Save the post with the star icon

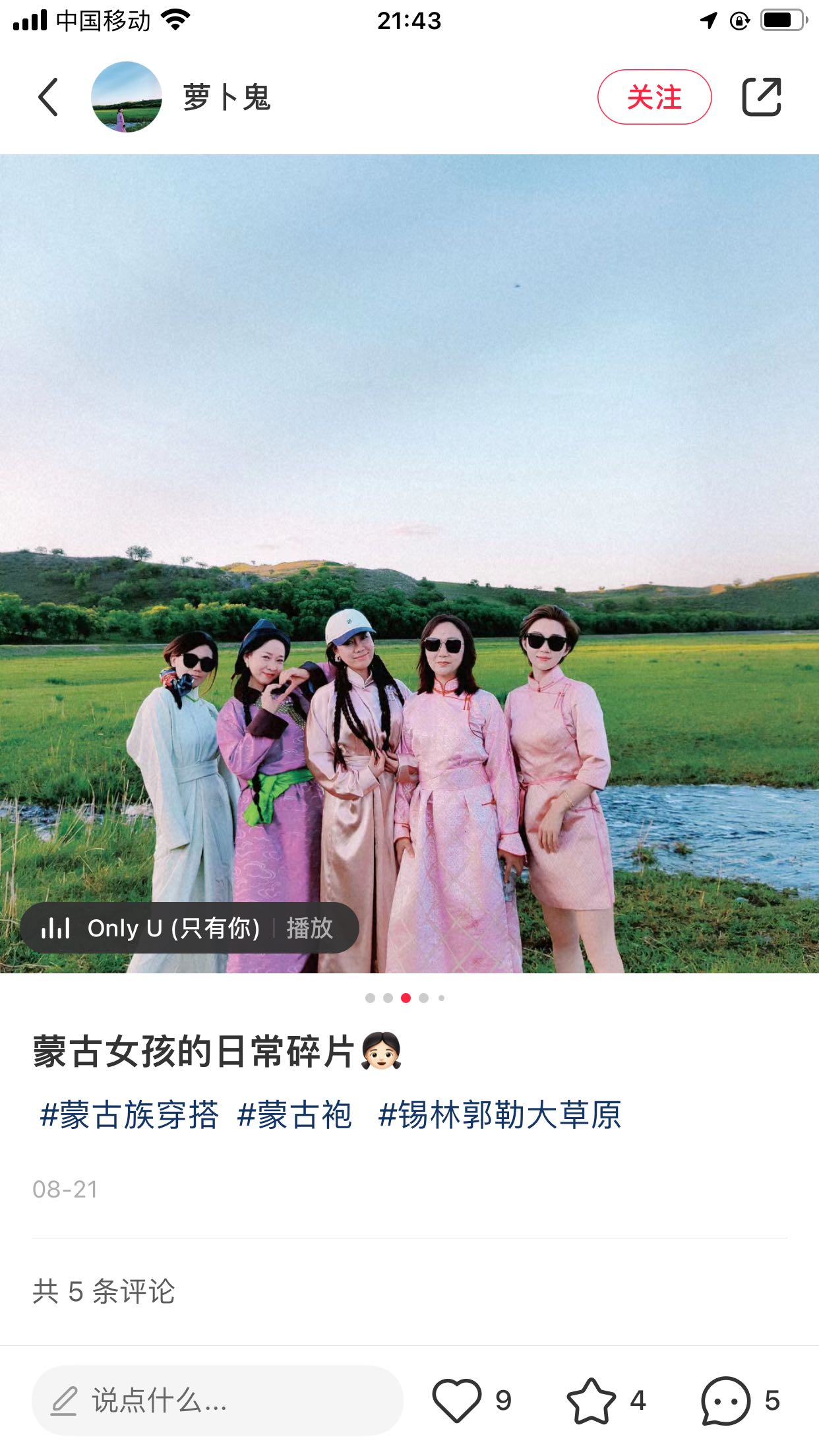(x=591, y=1401)
